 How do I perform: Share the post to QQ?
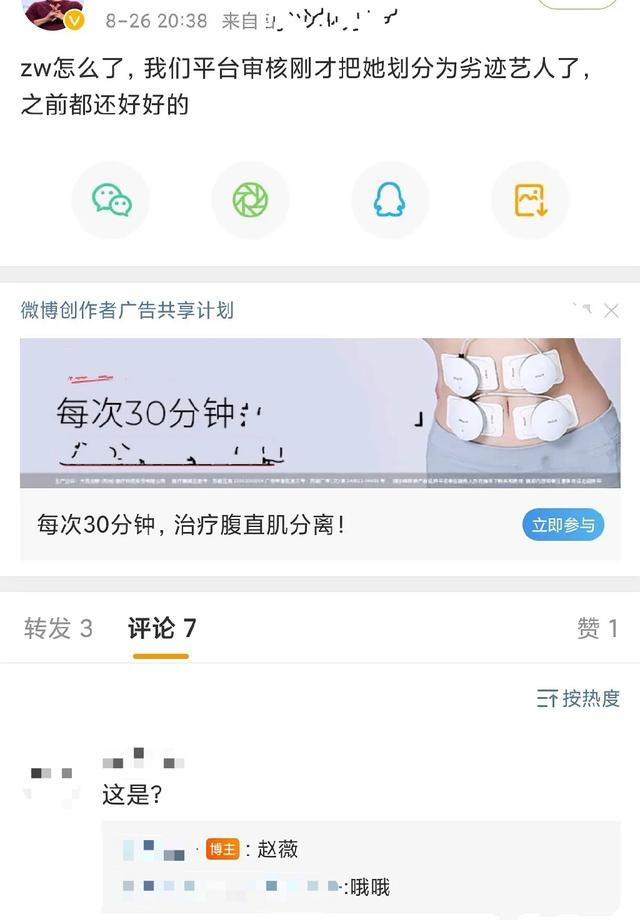point(390,200)
